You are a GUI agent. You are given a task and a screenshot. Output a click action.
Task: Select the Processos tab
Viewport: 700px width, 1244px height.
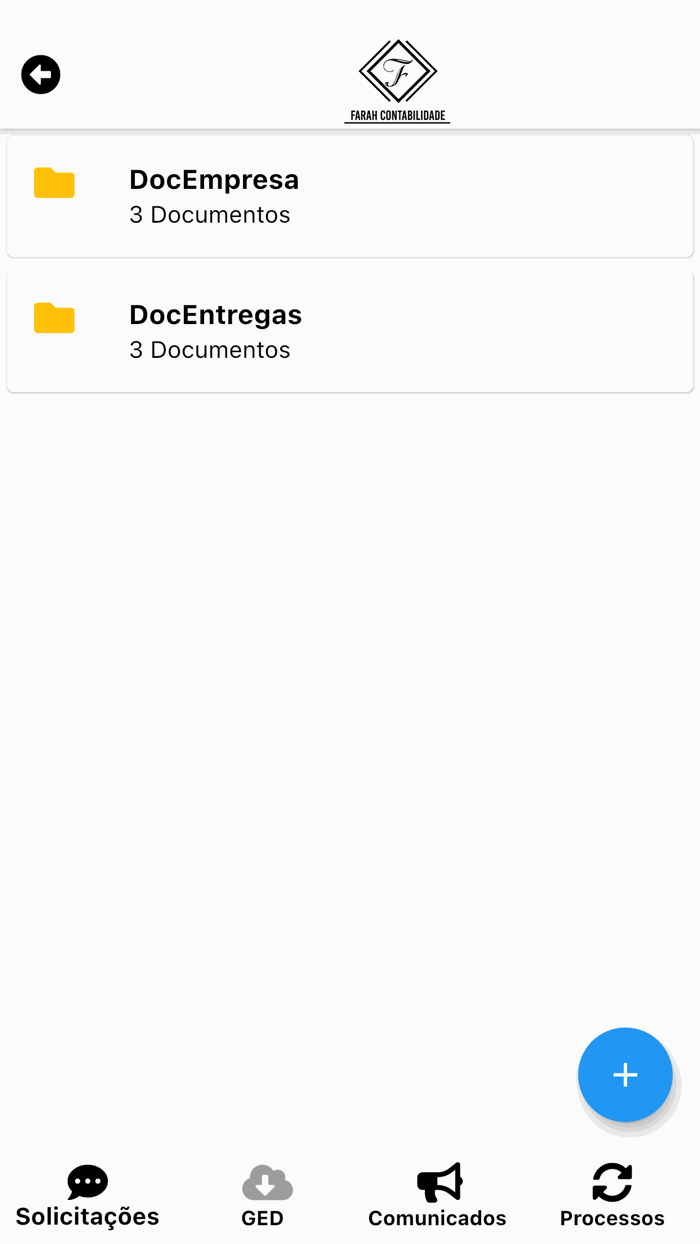[612, 1197]
